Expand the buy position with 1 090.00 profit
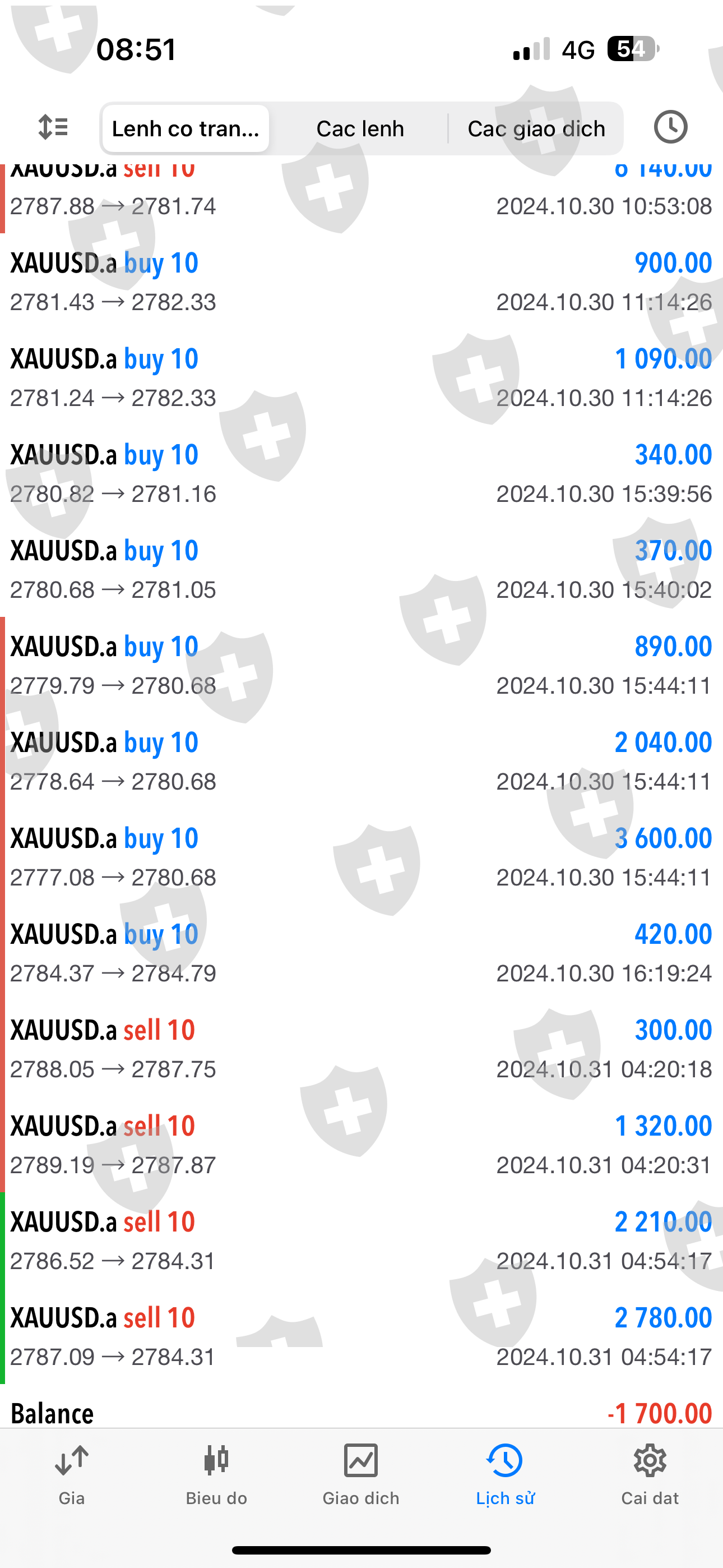 tap(361, 377)
